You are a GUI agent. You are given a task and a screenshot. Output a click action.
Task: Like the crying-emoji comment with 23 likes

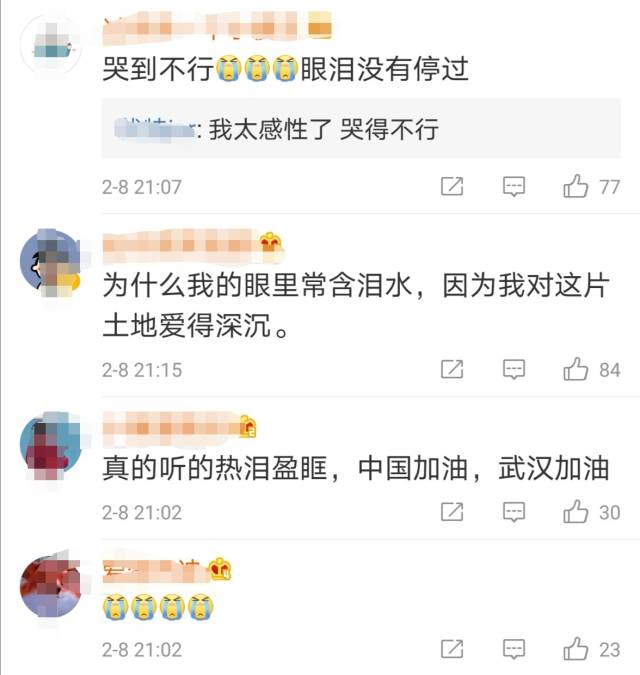point(576,649)
